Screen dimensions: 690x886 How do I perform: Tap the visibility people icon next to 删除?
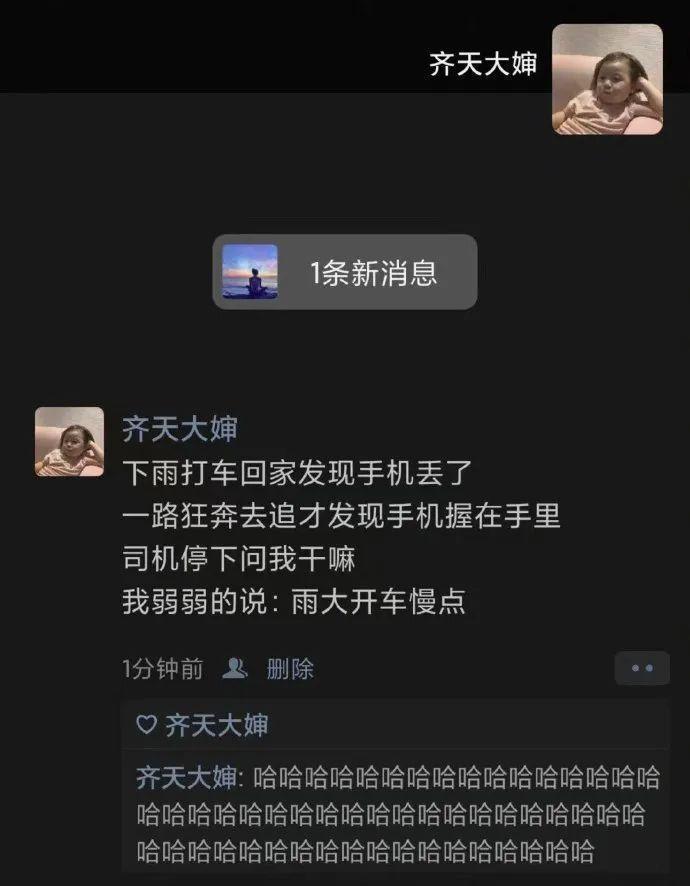235,668
